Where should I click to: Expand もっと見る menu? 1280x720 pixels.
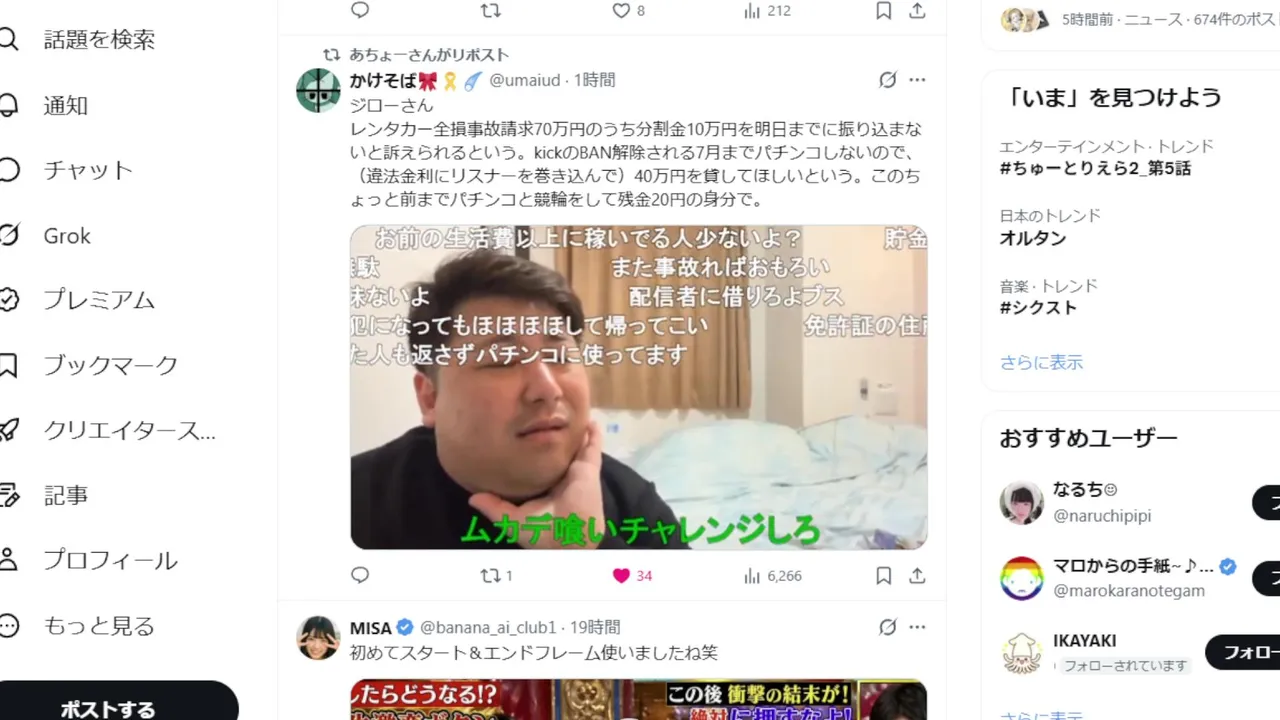(x=98, y=626)
